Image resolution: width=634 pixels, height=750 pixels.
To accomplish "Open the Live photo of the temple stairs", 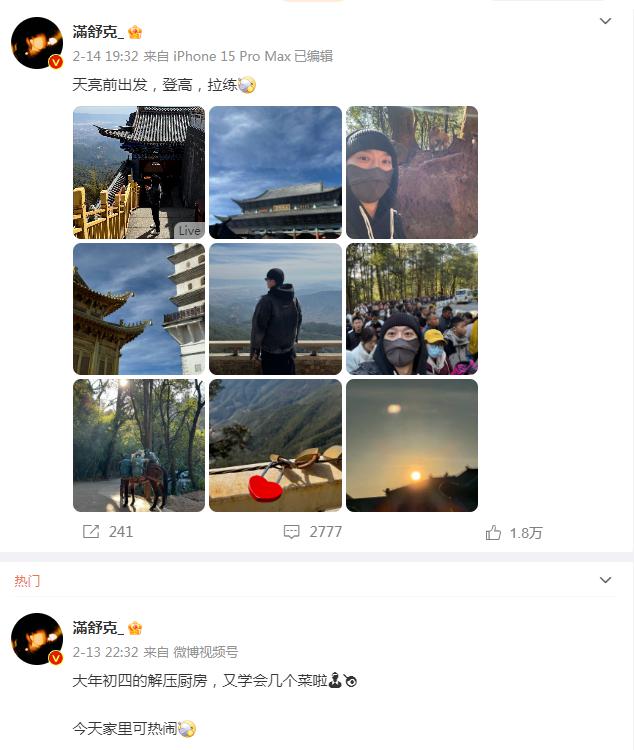I will pyautogui.click(x=139, y=172).
